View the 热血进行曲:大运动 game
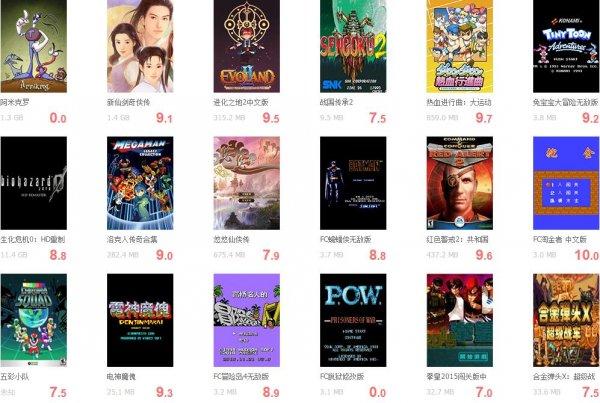The width and height of the screenshot is (600, 403). coord(459,45)
